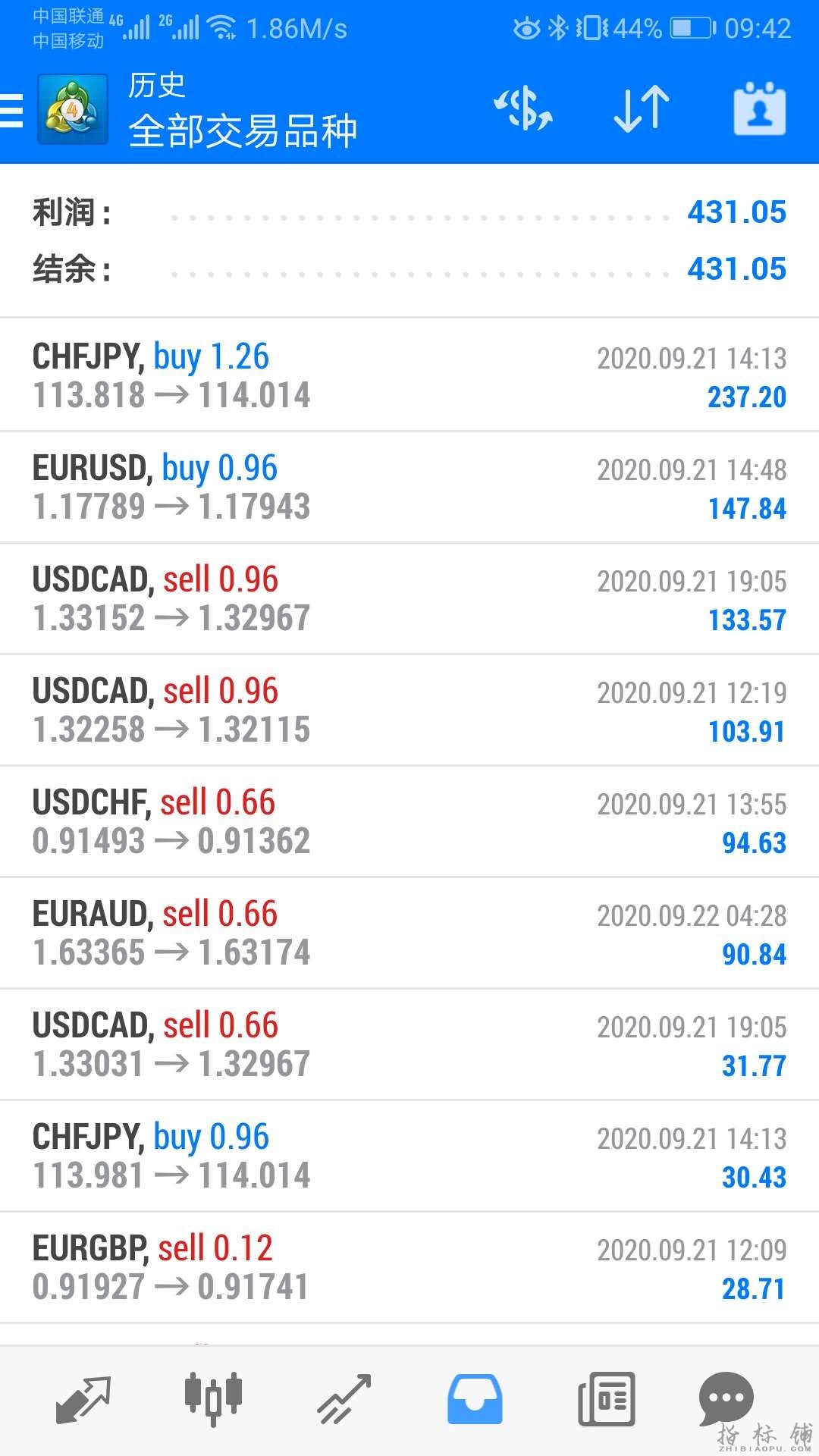Switch to the Trade tab
This screenshot has height=1456, width=819.
[x=344, y=1398]
